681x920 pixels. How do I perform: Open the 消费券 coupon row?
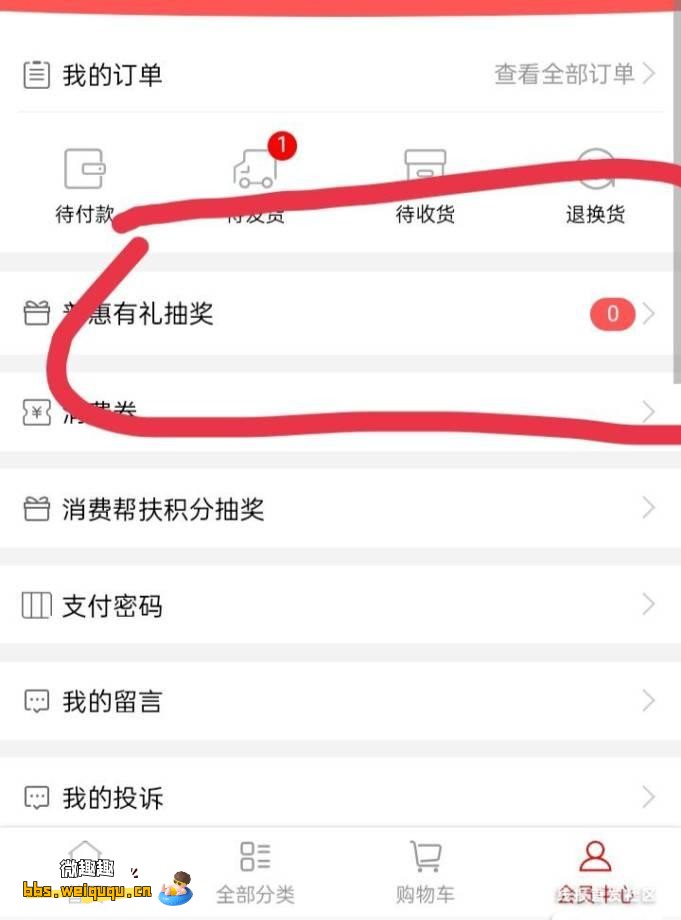pos(340,411)
